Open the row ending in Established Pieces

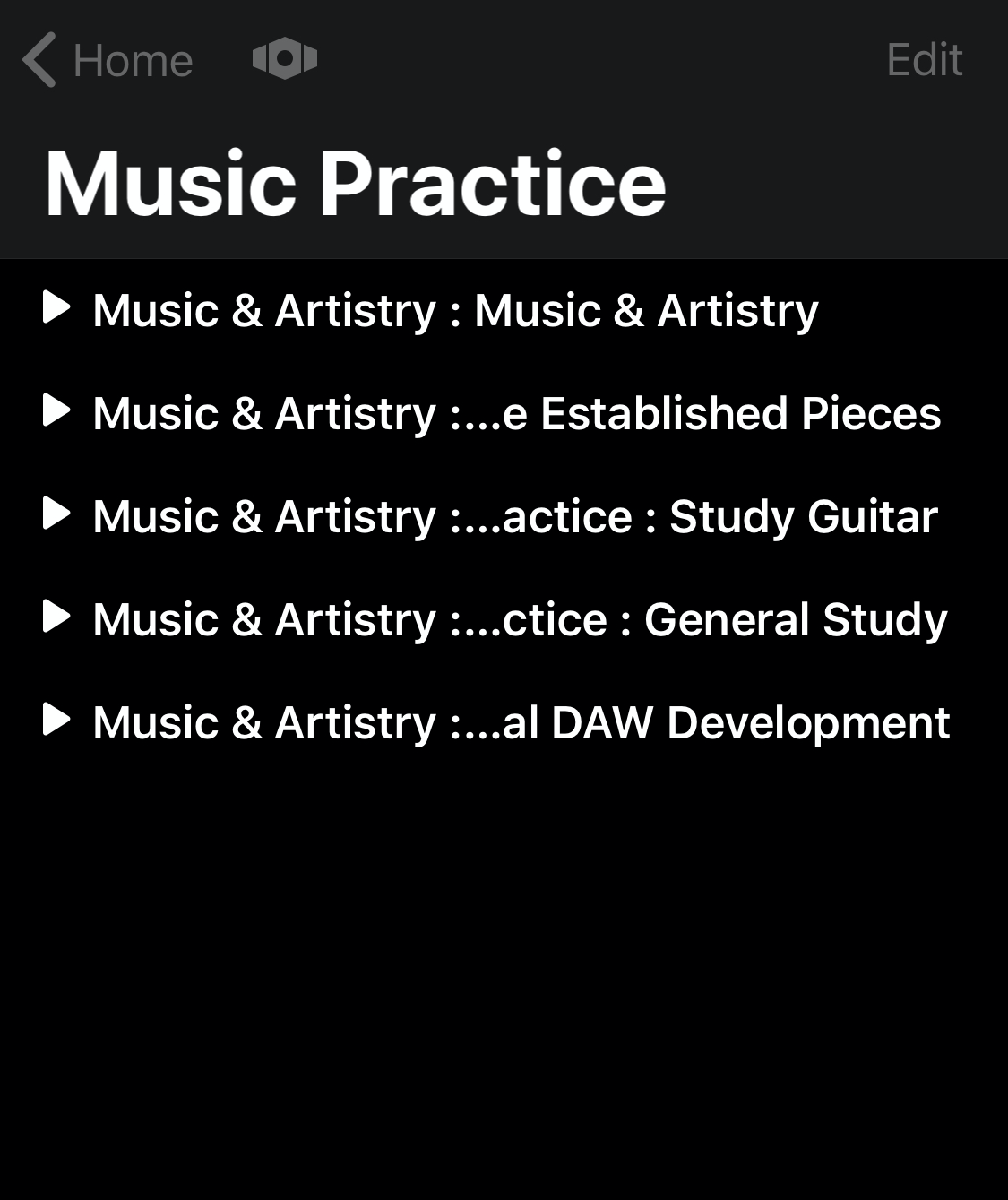click(516, 413)
